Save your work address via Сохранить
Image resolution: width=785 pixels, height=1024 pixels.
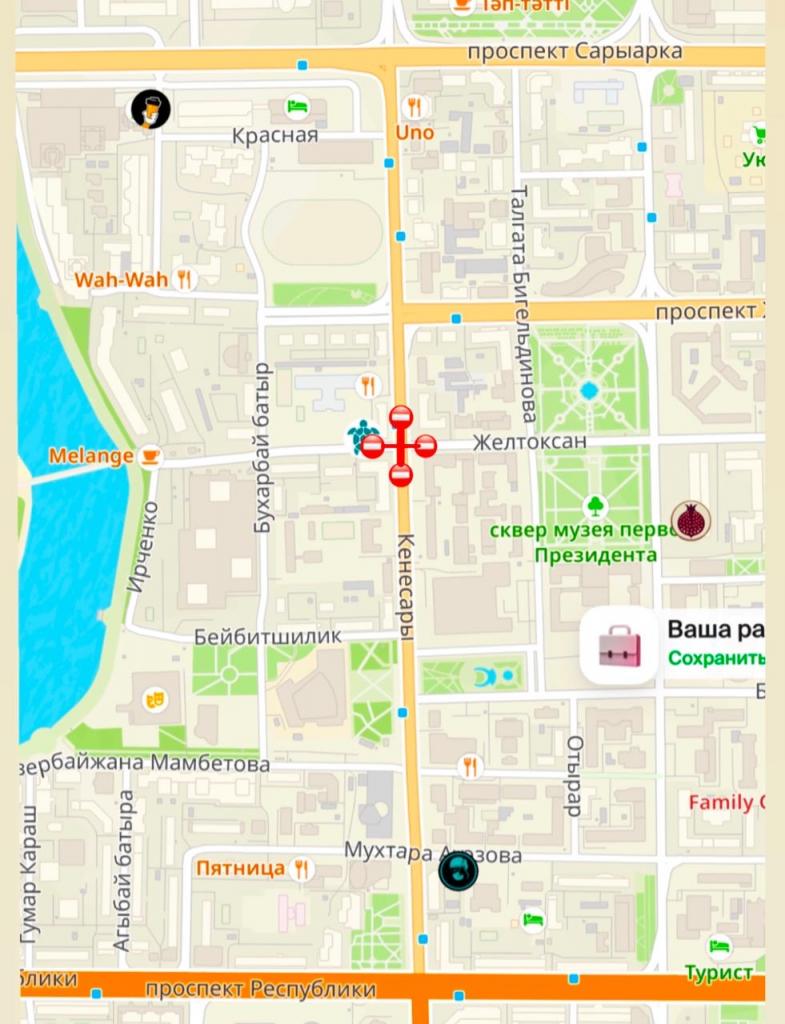pos(715,658)
